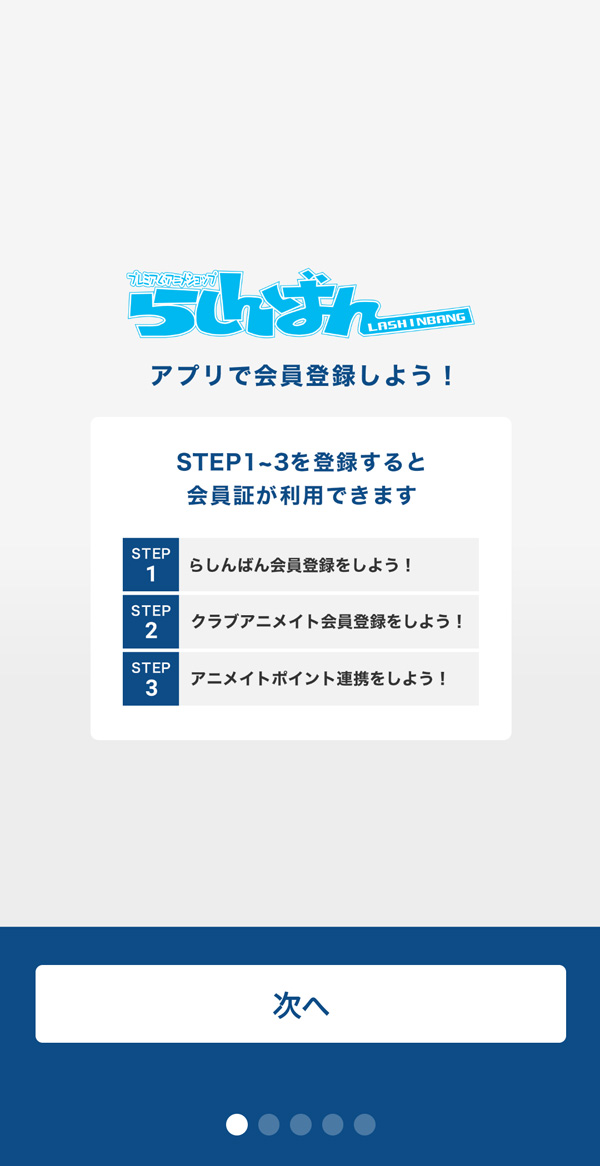Jump to the second onboarding page dot

(x=269, y=1124)
